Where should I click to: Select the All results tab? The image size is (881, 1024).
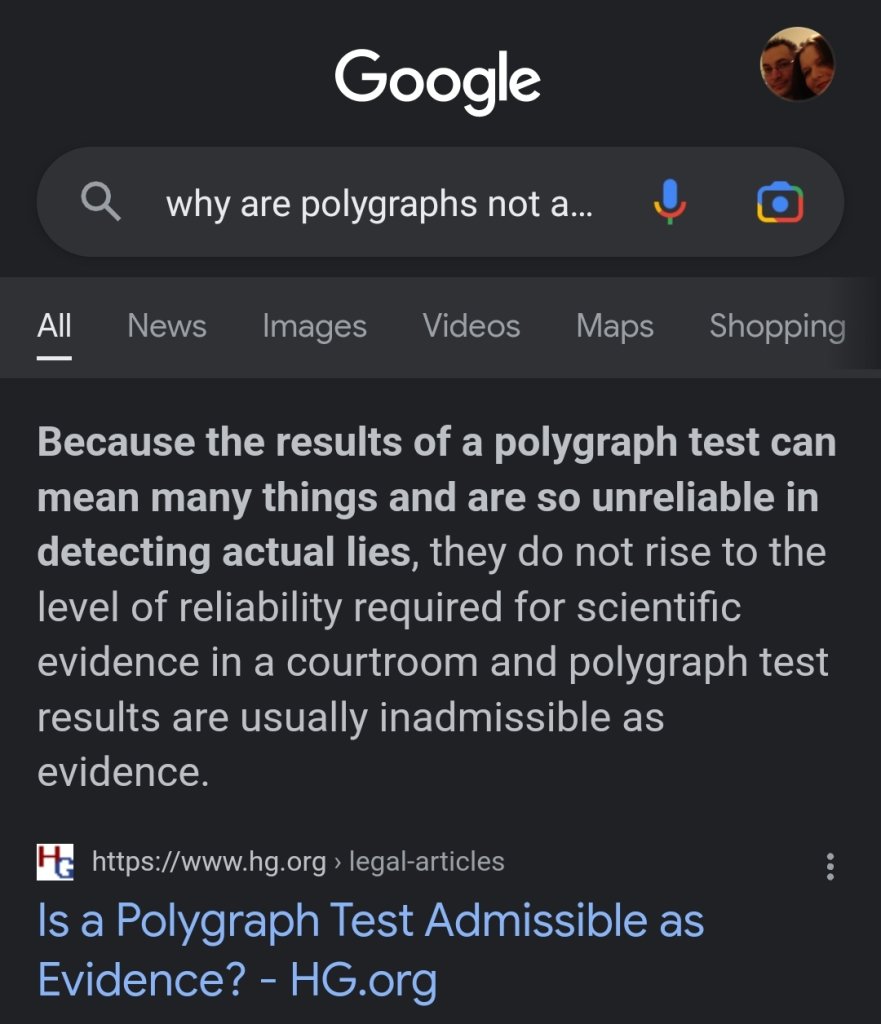coord(54,326)
